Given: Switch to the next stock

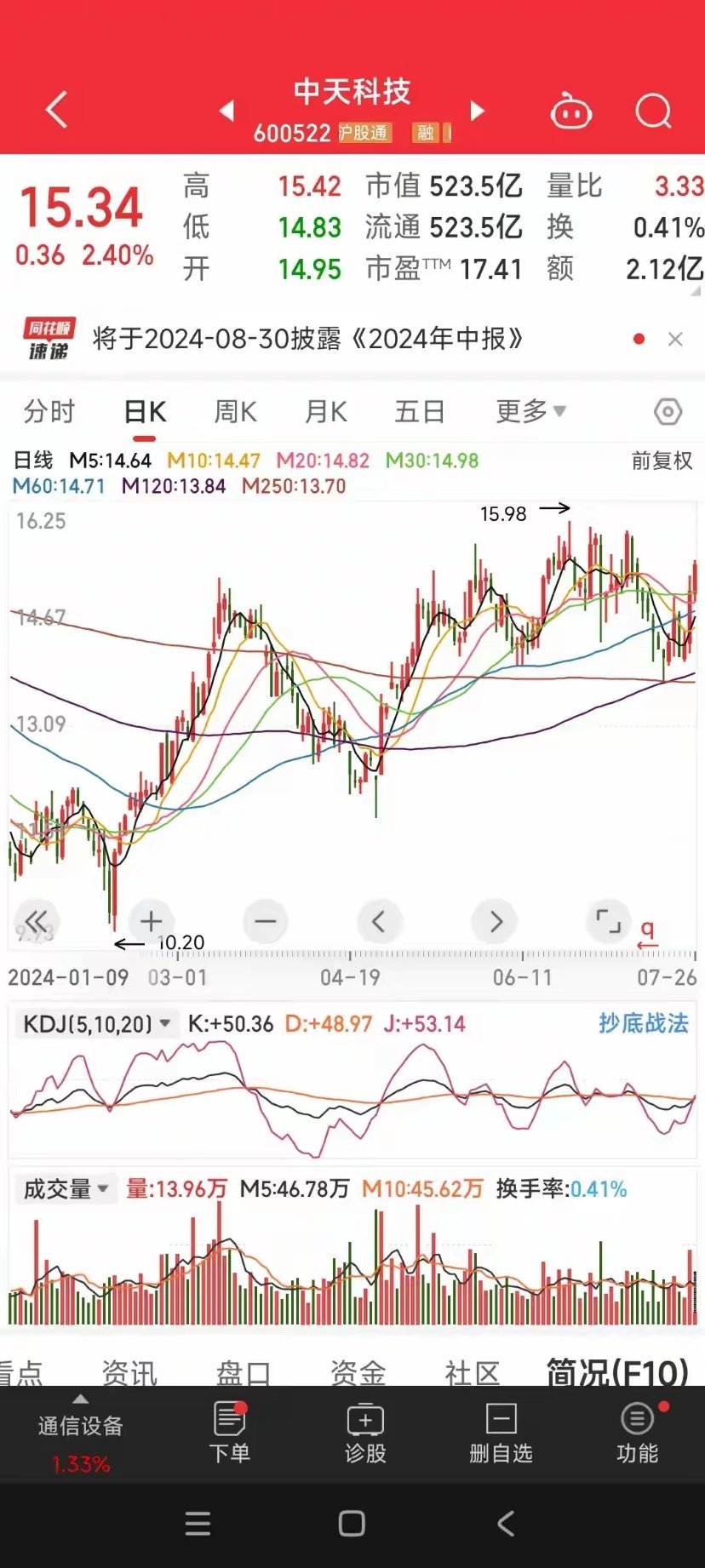Looking at the screenshot, I should click(477, 111).
